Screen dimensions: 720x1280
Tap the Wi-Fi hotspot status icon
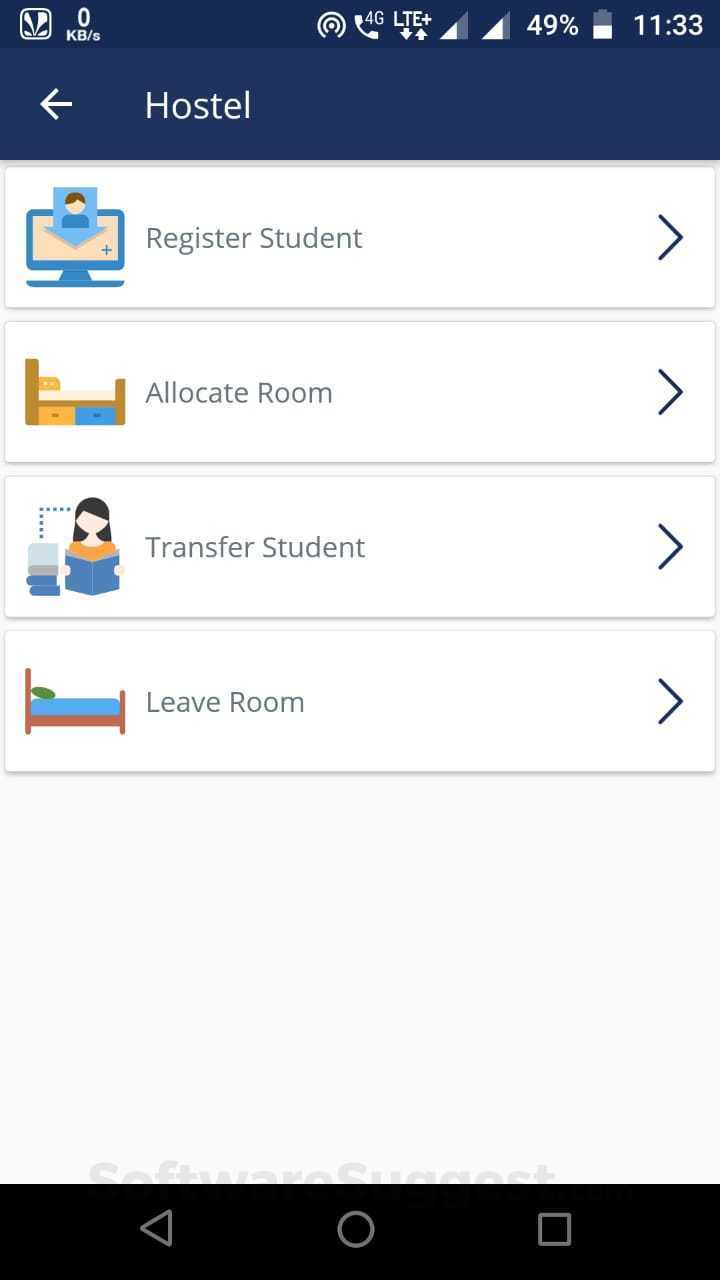click(x=333, y=24)
